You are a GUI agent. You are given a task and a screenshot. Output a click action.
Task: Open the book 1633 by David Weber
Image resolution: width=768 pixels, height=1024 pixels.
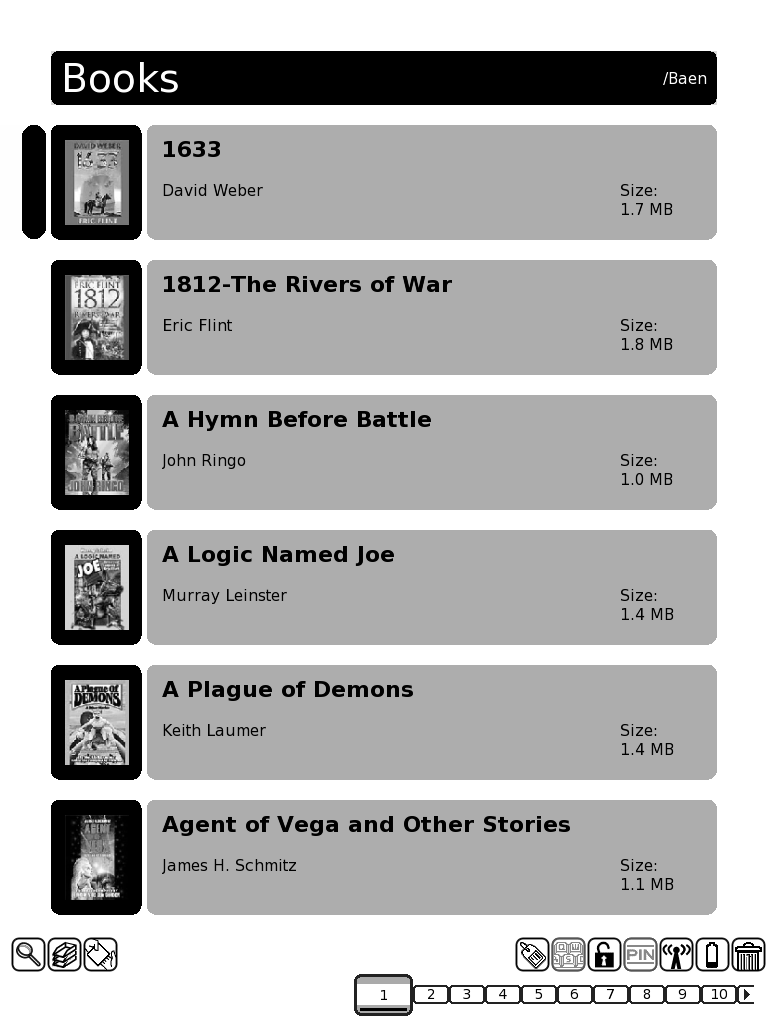tap(431, 182)
